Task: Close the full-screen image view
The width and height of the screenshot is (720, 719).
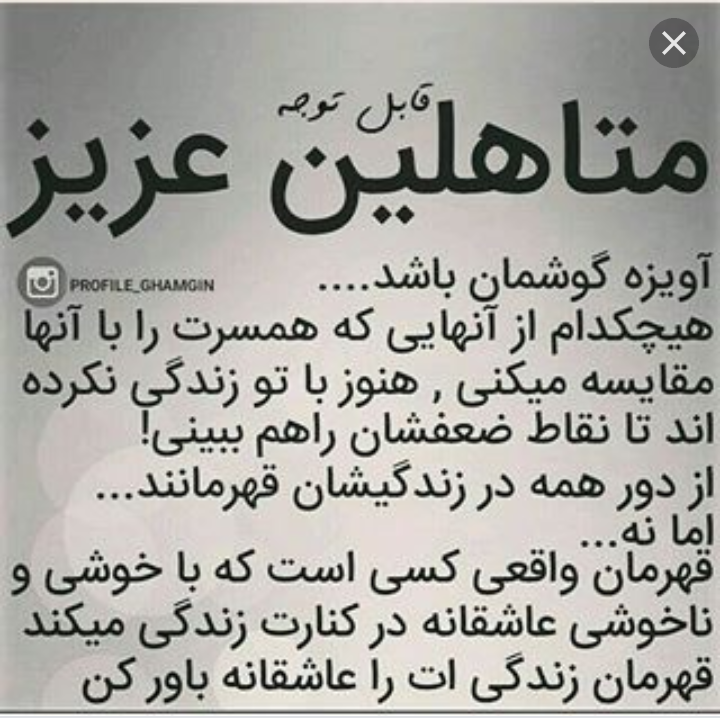Action: pos(674,44)
